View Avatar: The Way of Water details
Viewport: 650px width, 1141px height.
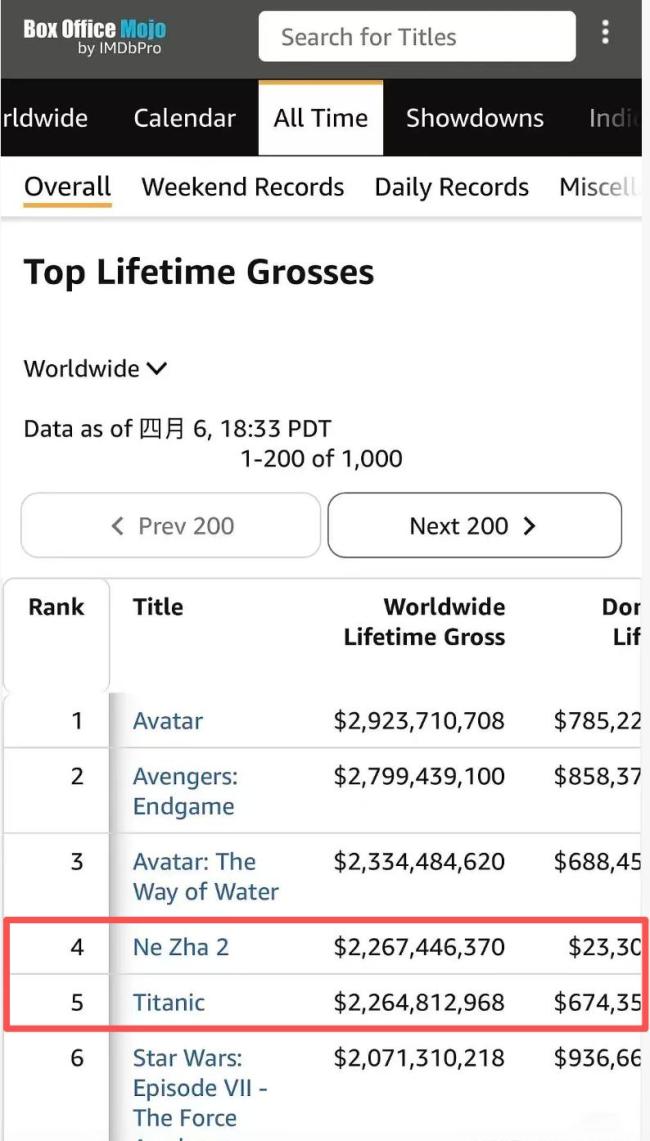pyautogui.click(x=205, y=876)
